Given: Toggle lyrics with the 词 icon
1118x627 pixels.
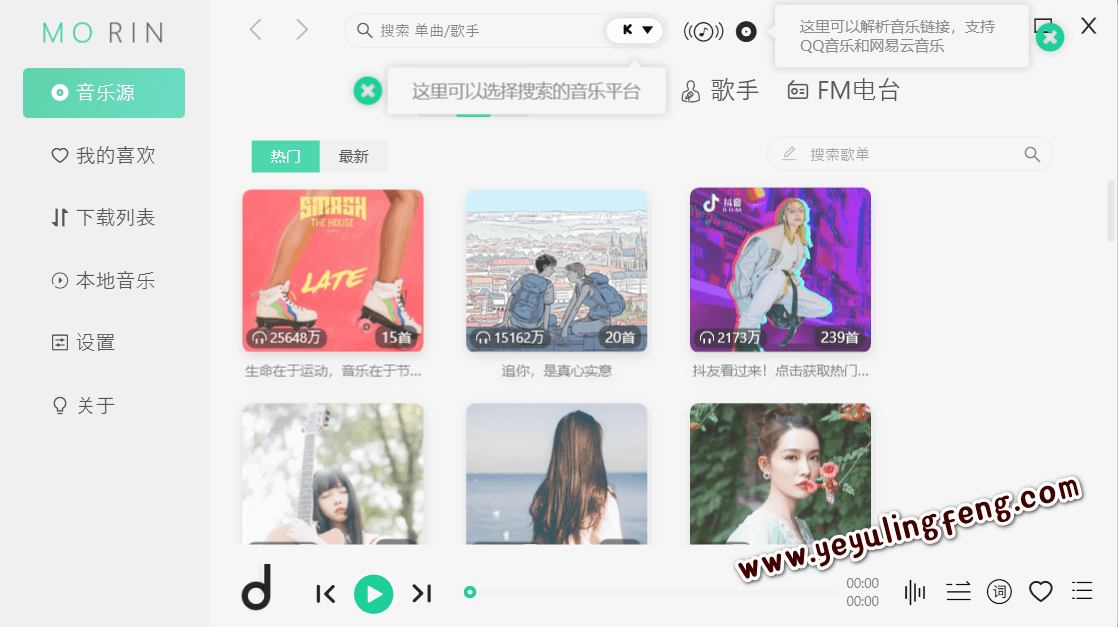Looking at the screenshot, I should [x=999, y=592].
